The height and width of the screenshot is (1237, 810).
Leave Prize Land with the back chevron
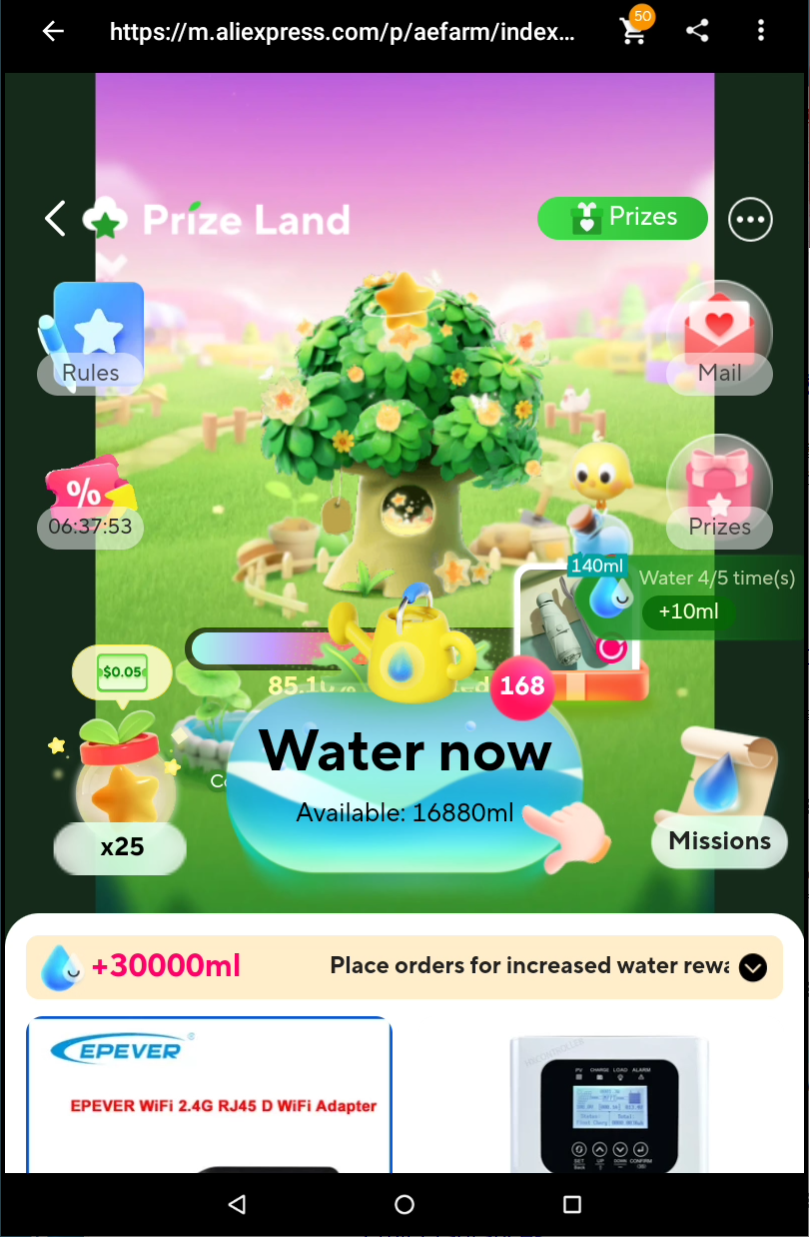pyautogui.click(x=55, y=218)
